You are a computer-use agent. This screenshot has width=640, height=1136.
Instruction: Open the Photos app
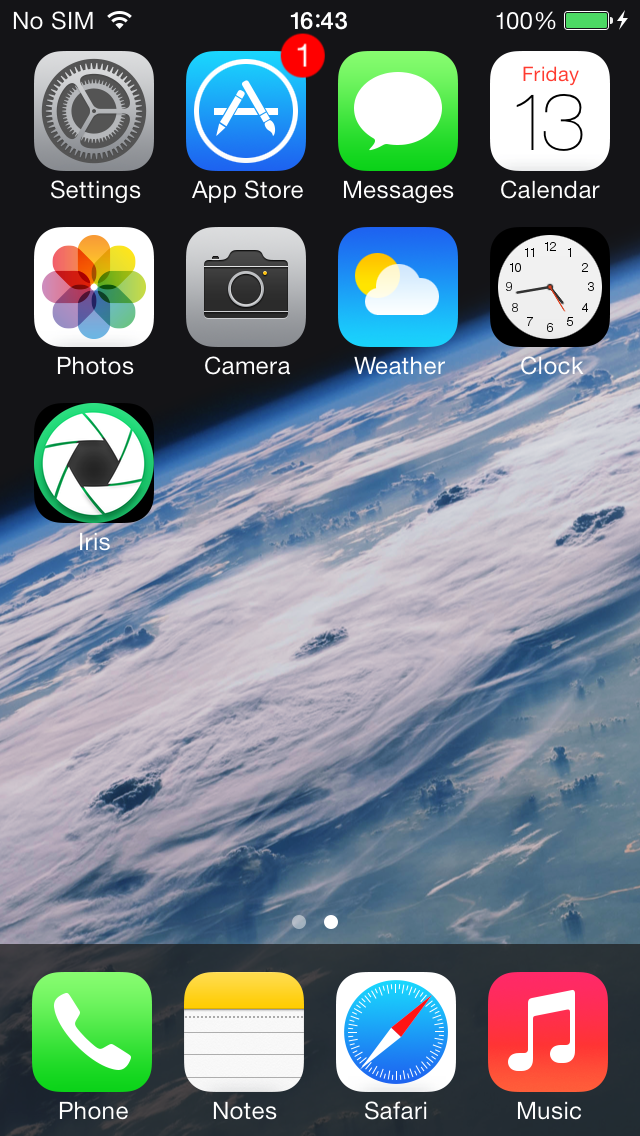click(93, 287)
